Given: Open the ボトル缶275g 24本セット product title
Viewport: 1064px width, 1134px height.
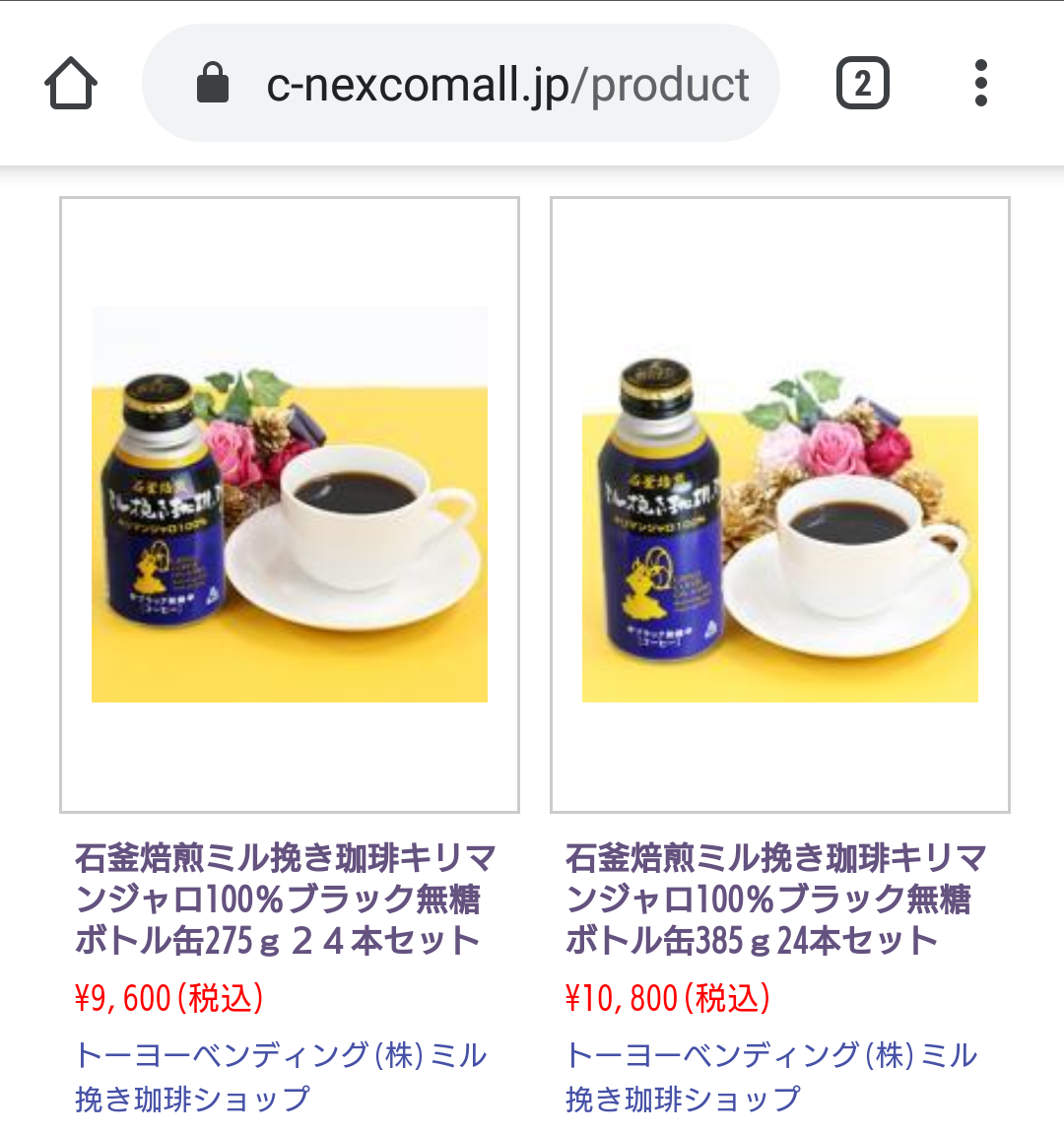Looking at the screenshot, I should 284,899.
